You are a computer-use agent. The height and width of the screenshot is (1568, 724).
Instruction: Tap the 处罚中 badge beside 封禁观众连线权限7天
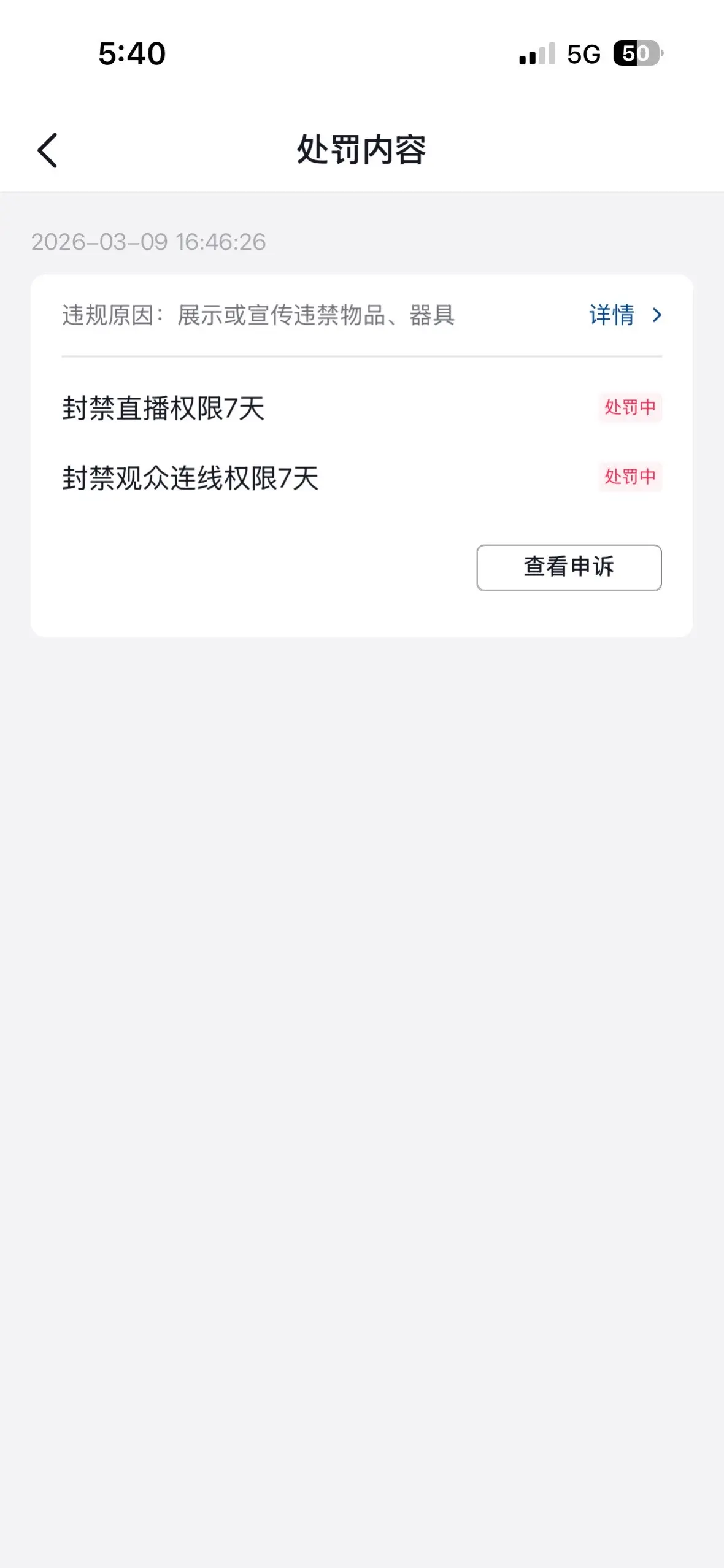tap(630, 475)
